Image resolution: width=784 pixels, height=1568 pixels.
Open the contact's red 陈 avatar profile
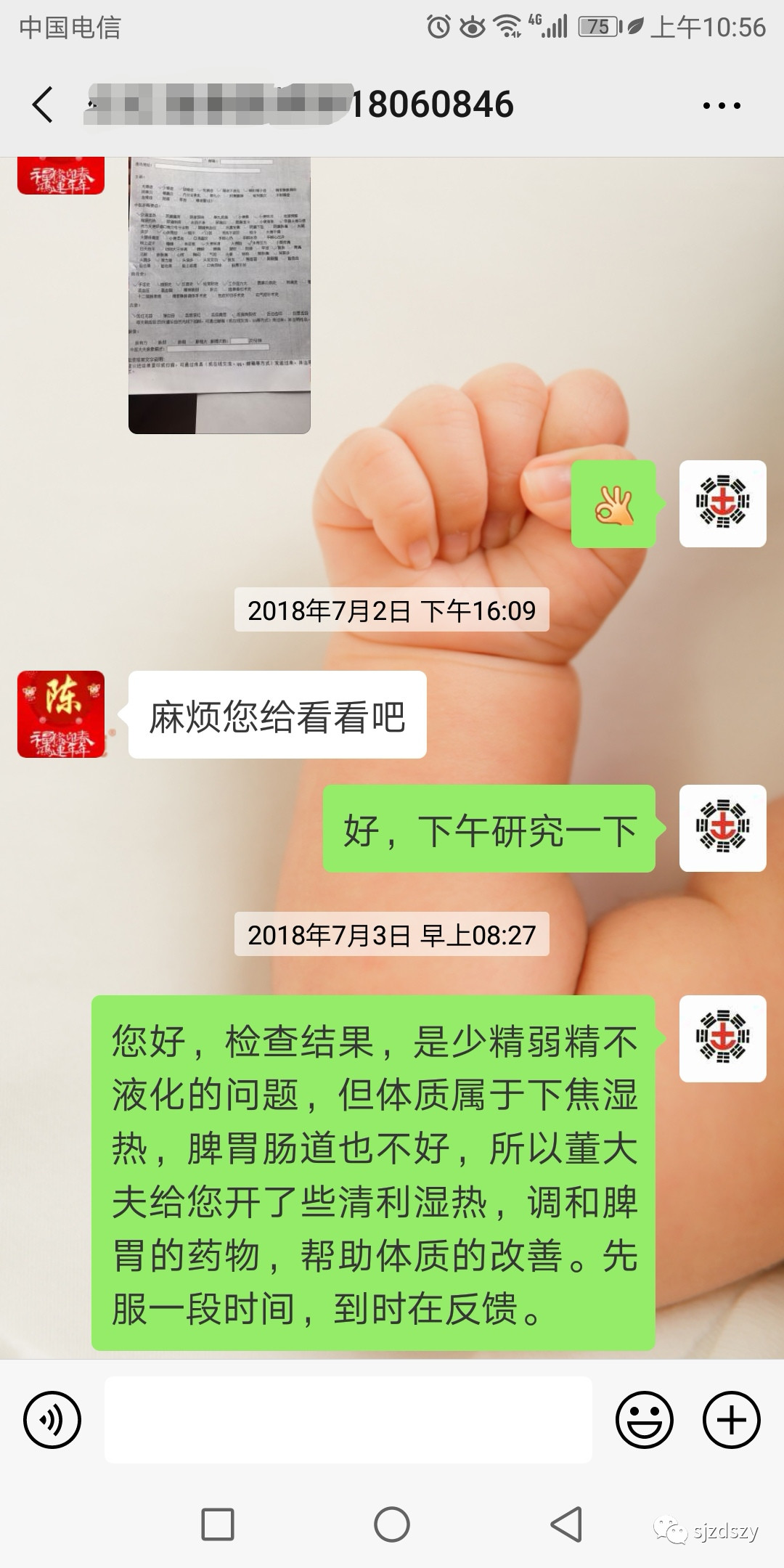coord(61,714)
